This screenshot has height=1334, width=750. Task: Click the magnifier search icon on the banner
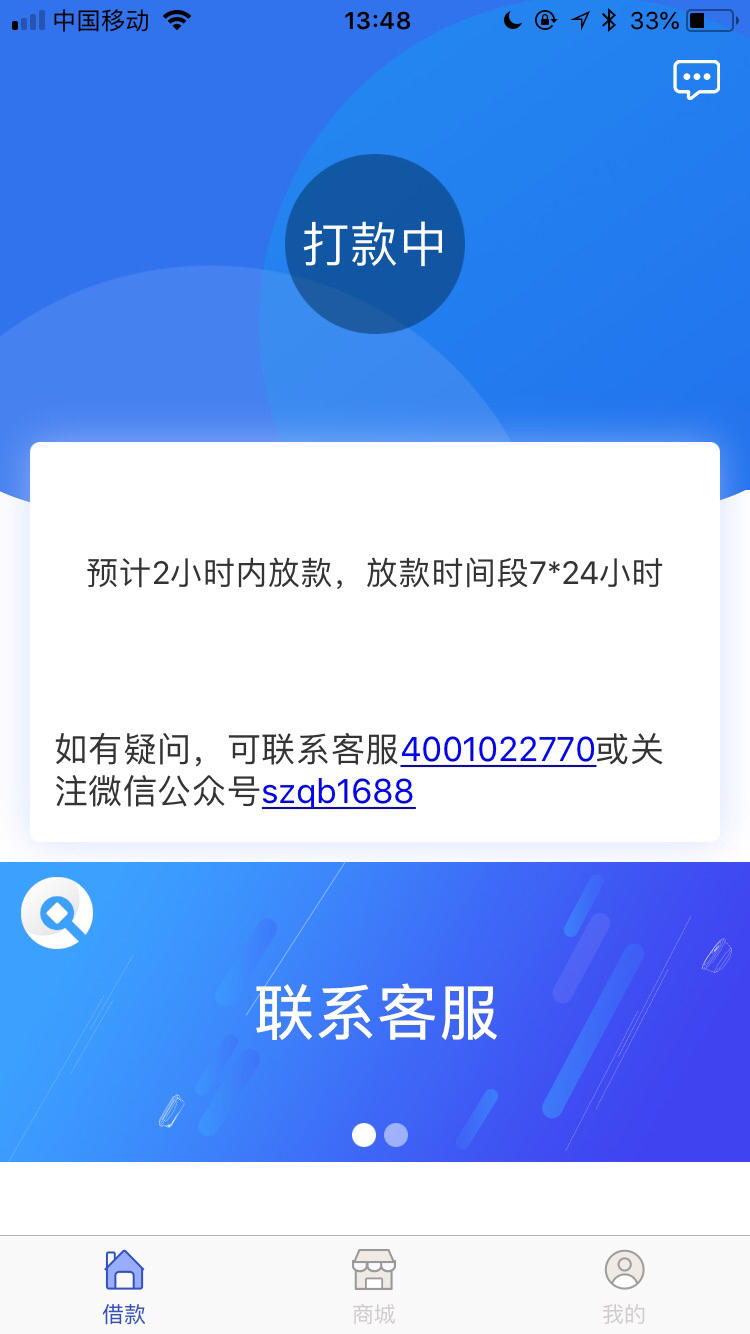tap(56, 912)
